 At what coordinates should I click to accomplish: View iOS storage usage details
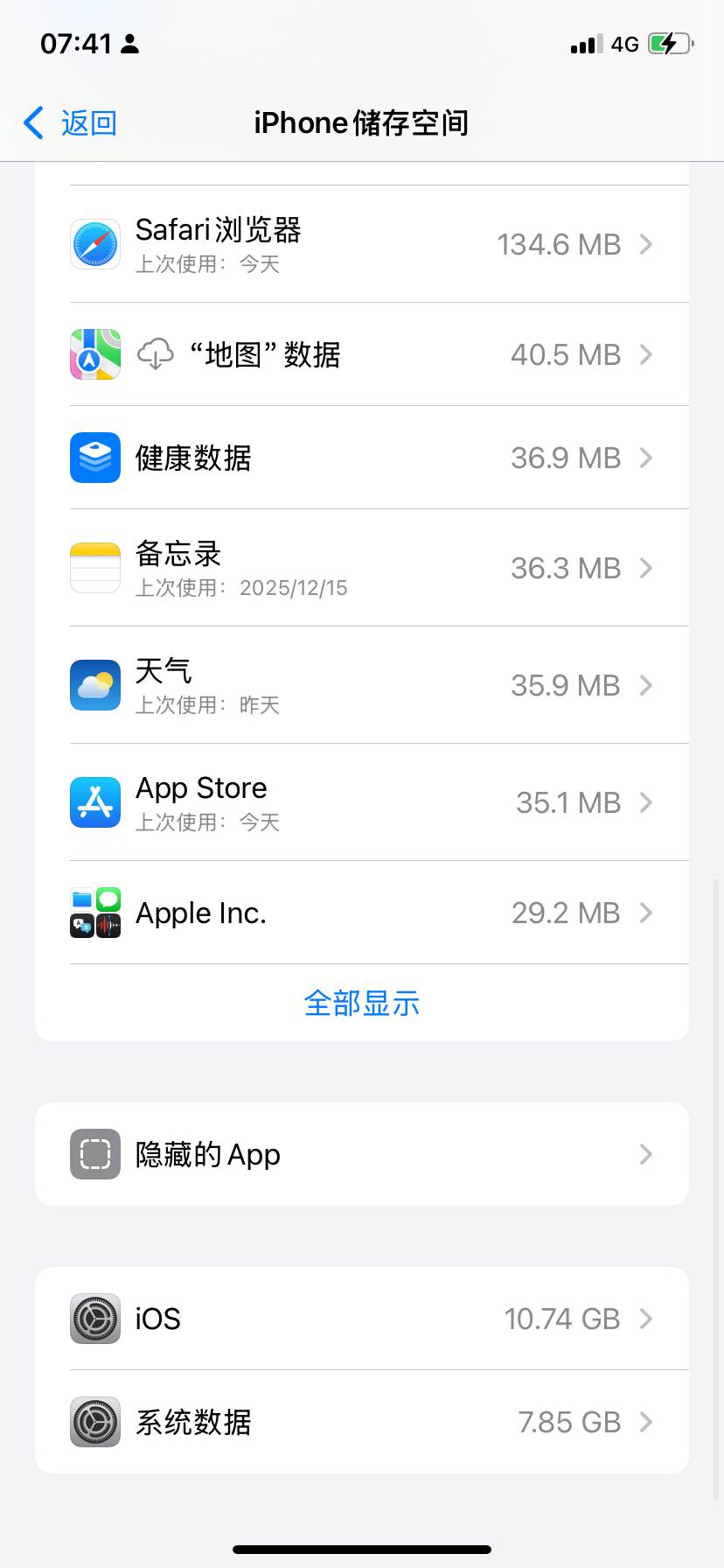(362, 1319)
